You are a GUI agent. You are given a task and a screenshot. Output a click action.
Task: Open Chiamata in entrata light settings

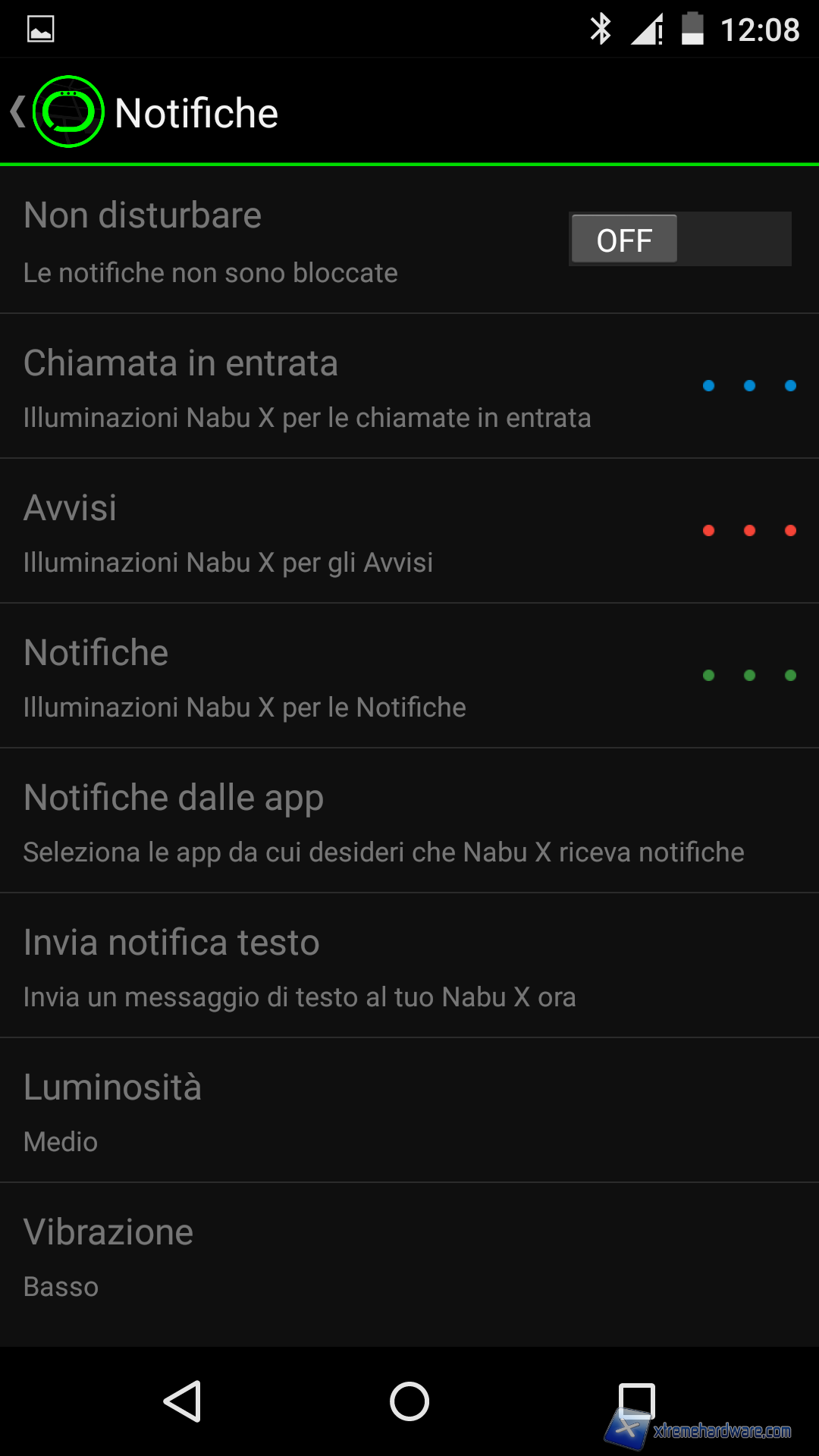coord(409,387)
